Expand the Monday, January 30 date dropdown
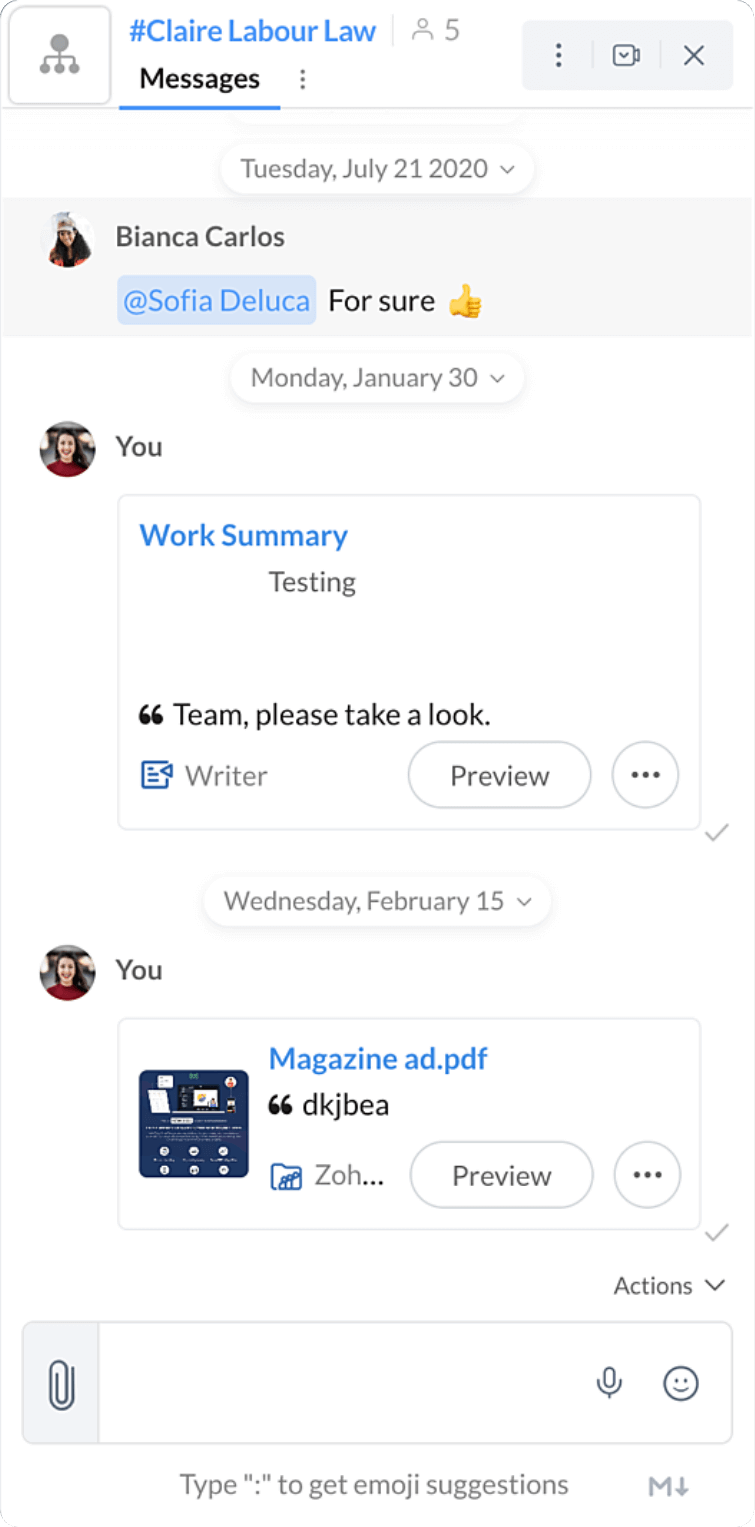The width and height of the screenshot is (755, 1527). (x=377, y=378)
